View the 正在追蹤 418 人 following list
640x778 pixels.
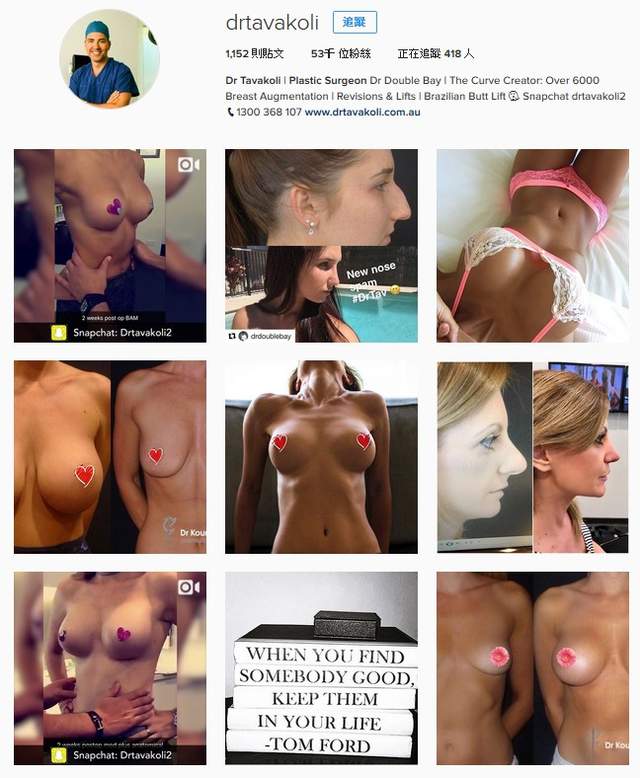pos(435,54)
